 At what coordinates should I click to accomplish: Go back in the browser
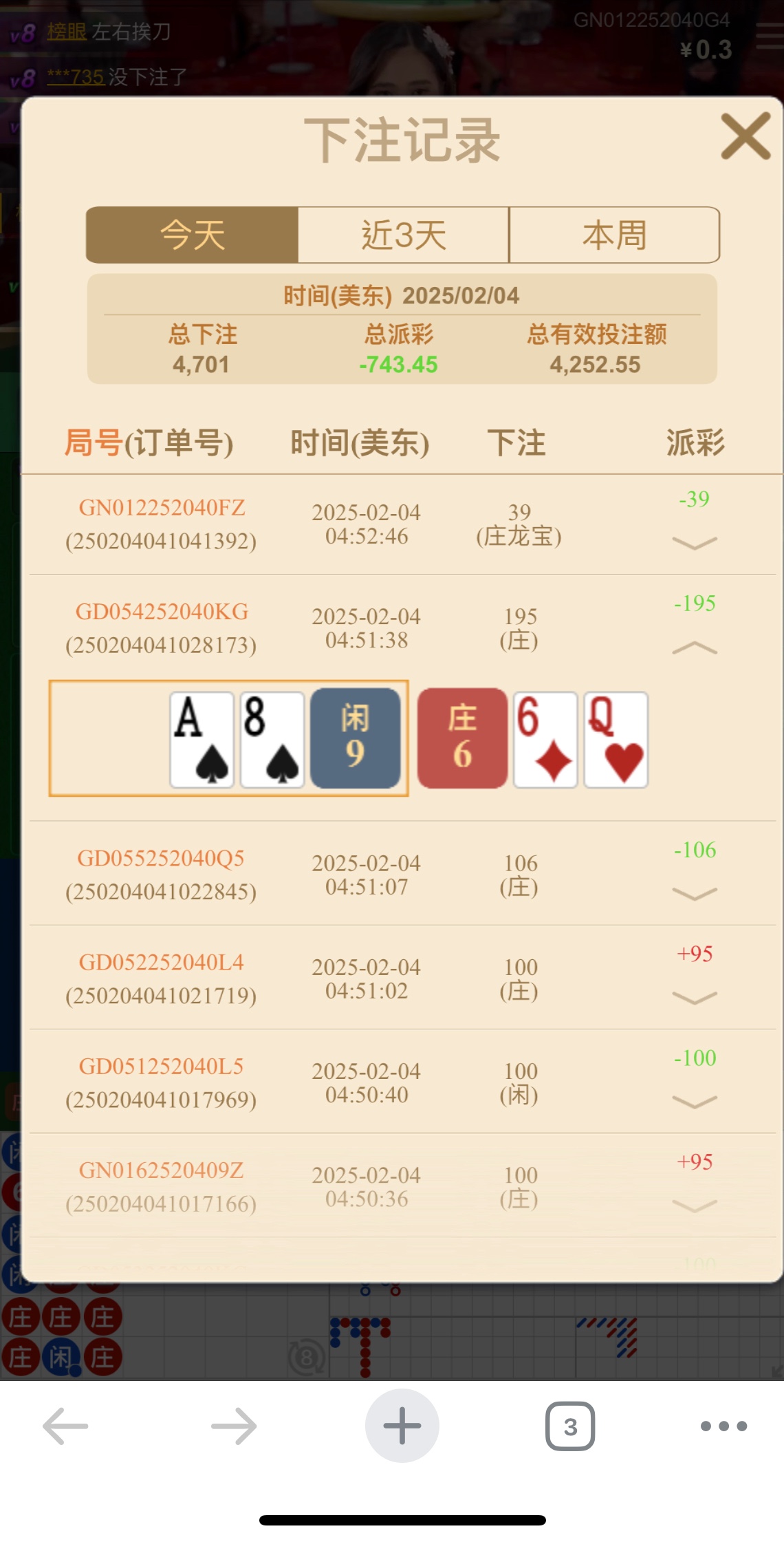point(66,1426)
